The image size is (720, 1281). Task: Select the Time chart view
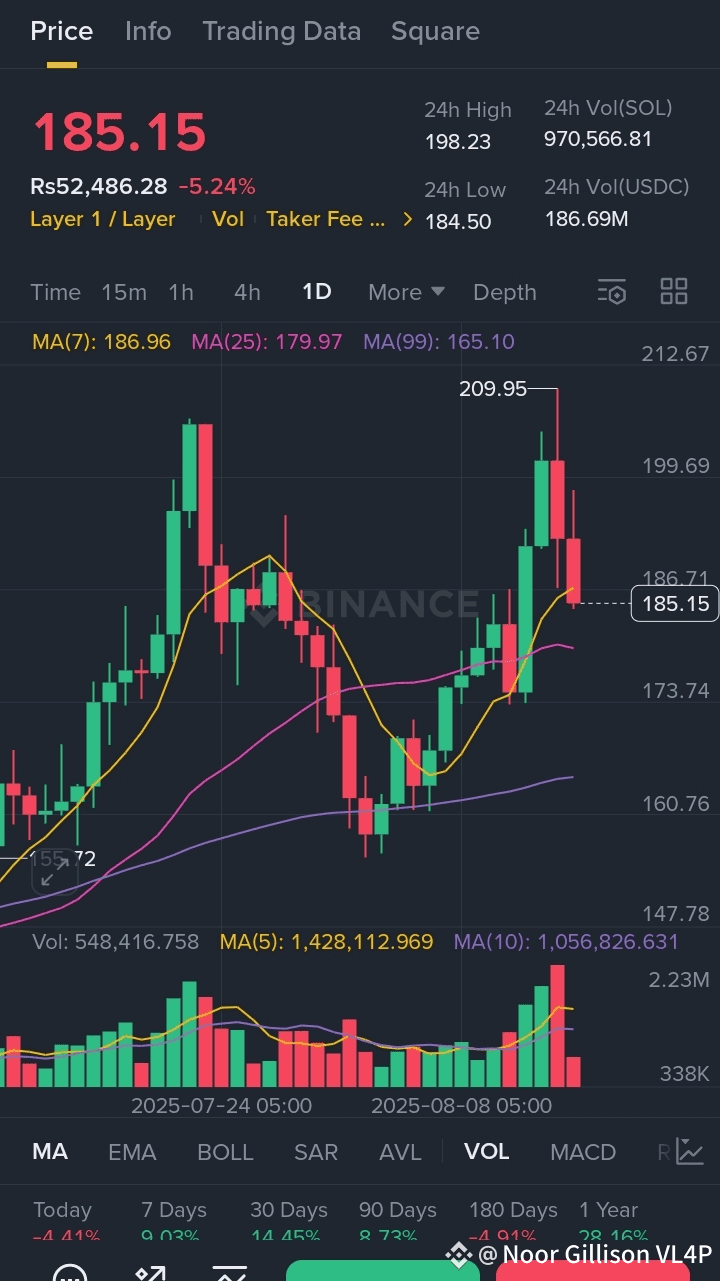click(55, 292)
